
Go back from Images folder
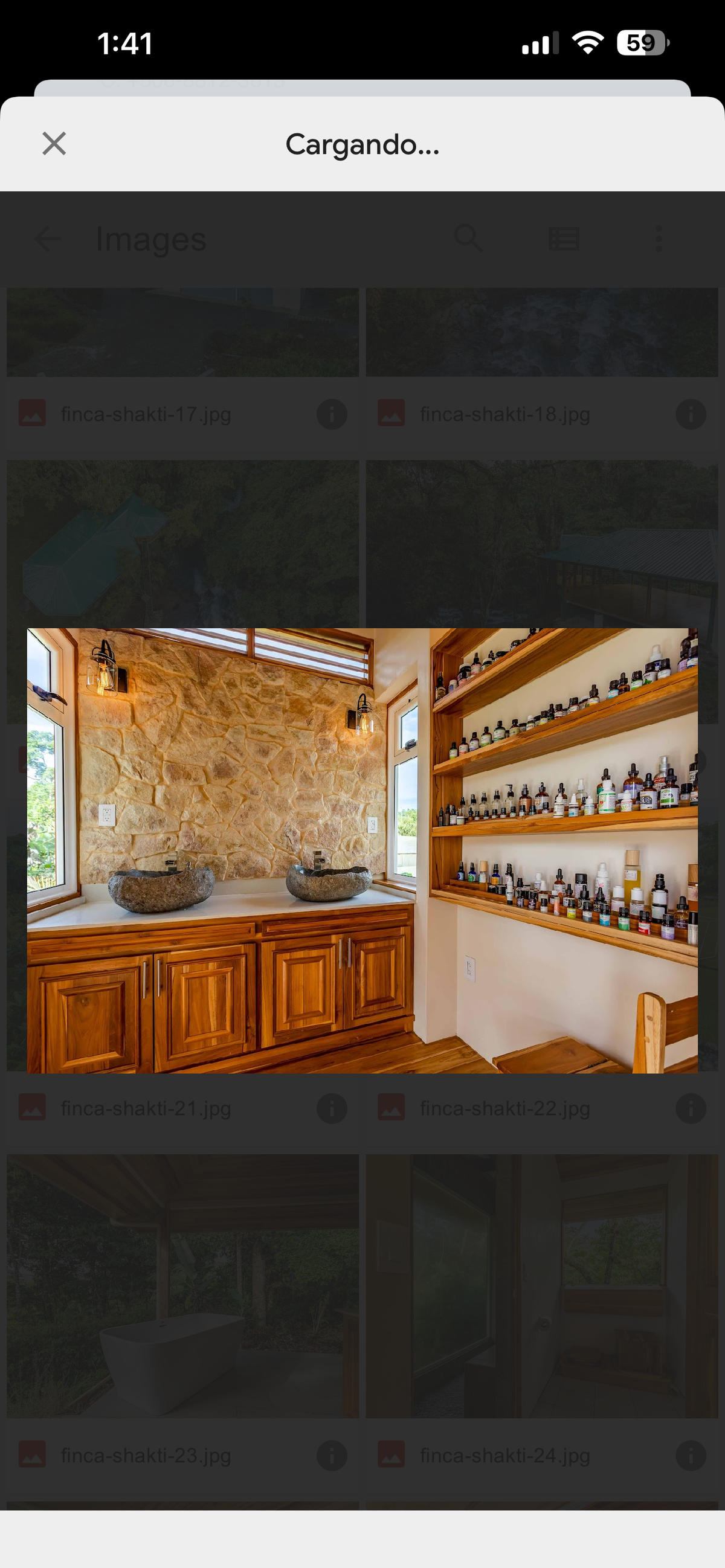(x=48, y=239)
